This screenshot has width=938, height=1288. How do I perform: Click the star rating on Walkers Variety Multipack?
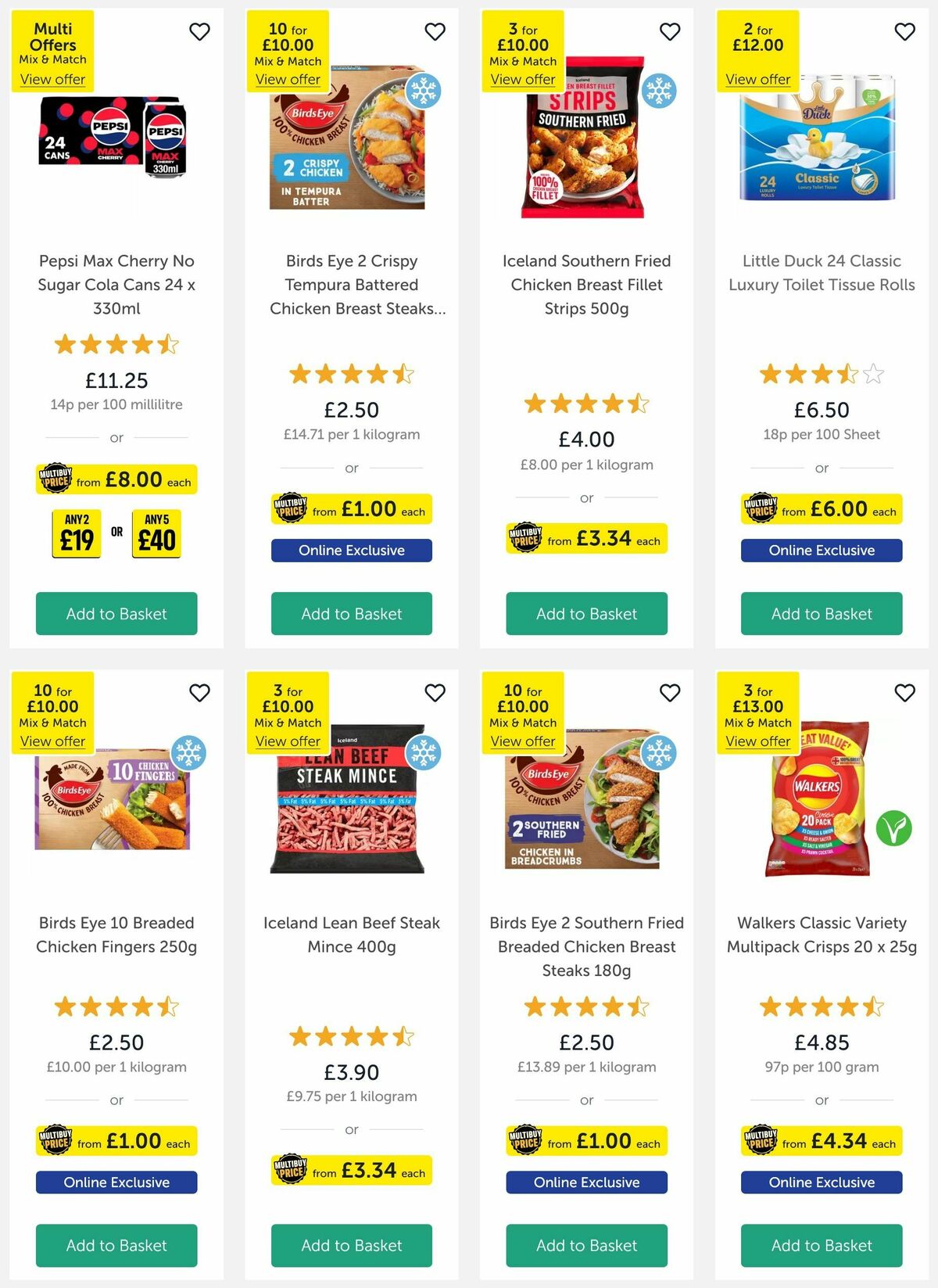(x=822, y=1007)
